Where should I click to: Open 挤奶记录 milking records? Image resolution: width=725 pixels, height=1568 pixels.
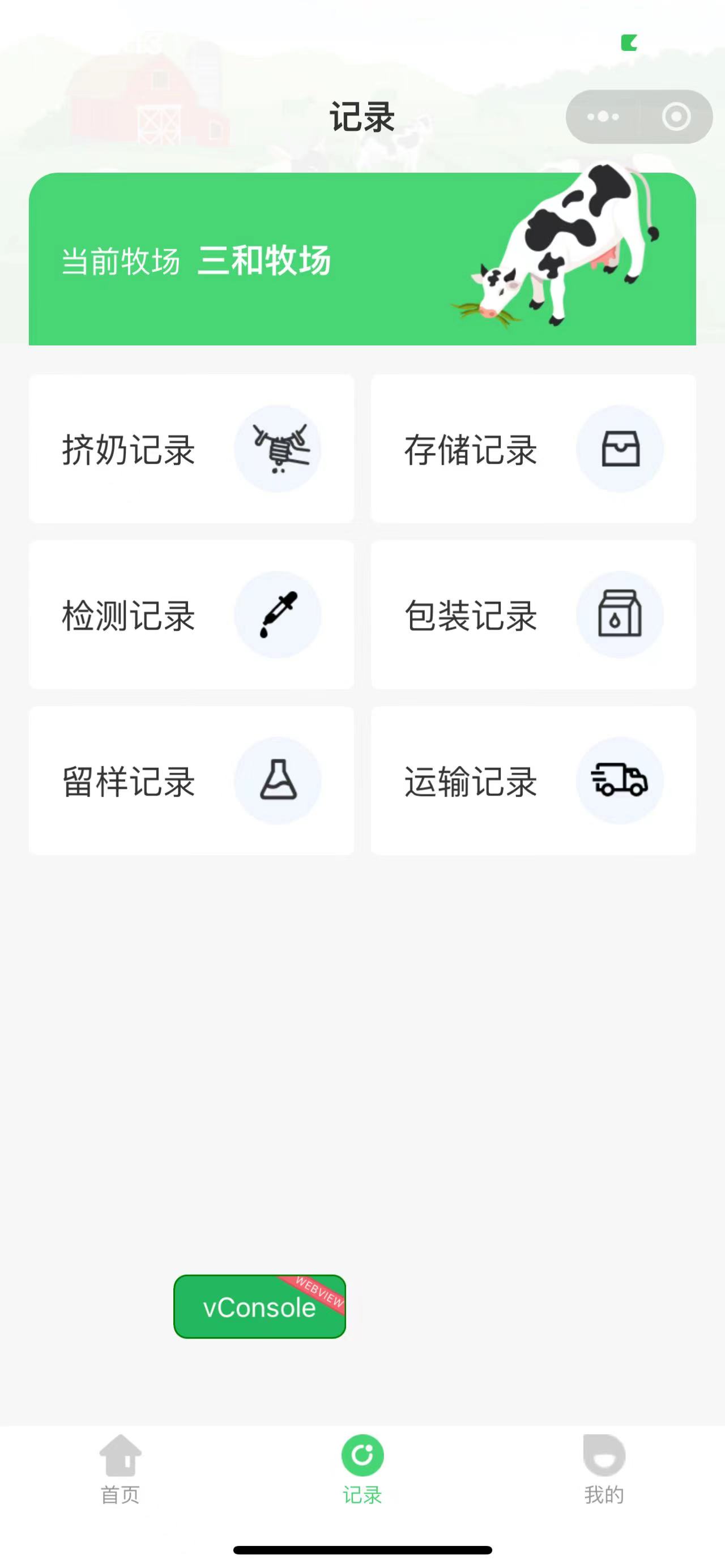(x=191, y=448)
